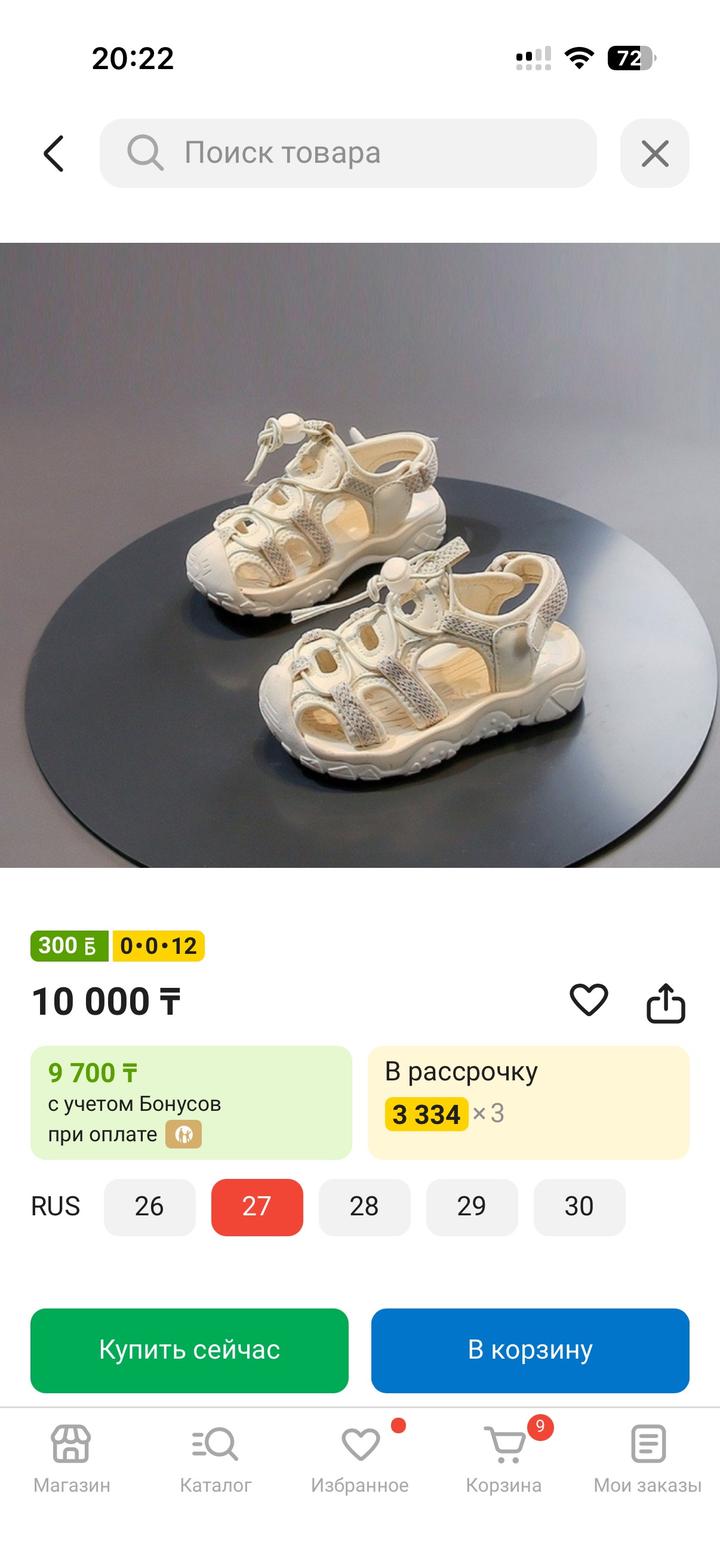The width and height of the screenshot is (720, 1565).
Task: Choose size 30
Action: 579,1207
